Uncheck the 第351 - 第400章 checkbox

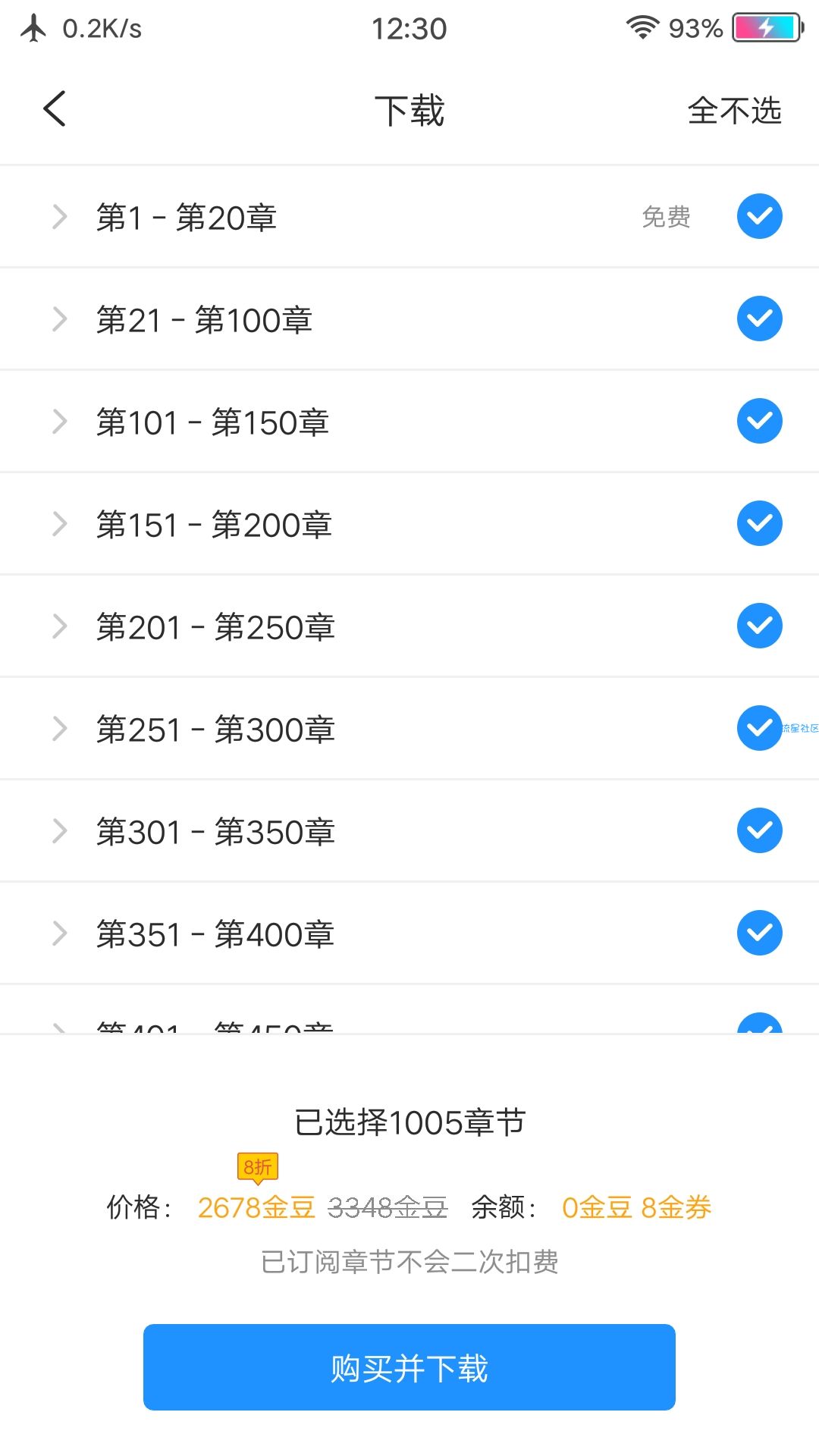(760, 933)
